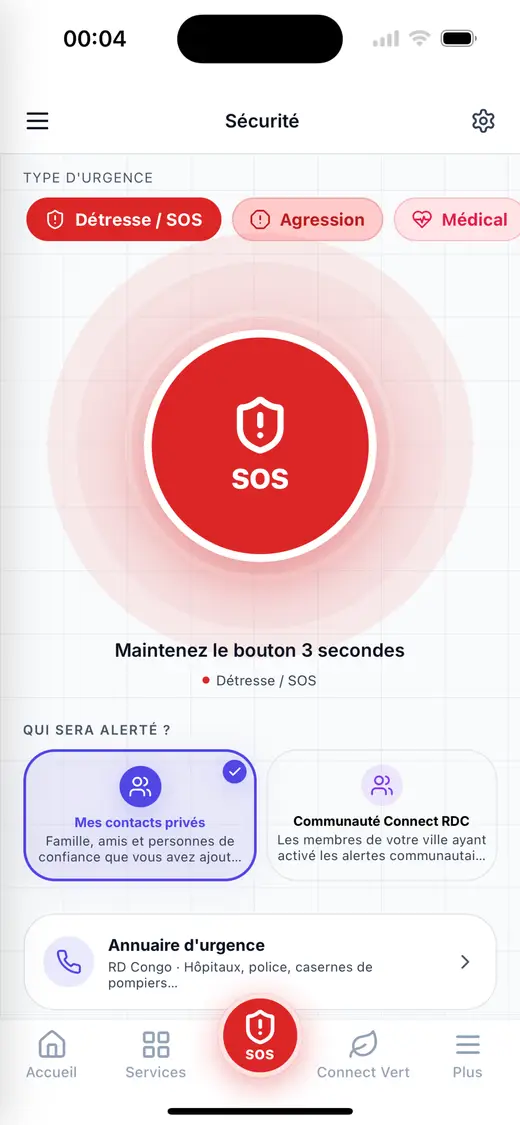This screenshot has height=1125, width=520.
Task: Select Communauté Connect RDC card
Action: pyautogui.click(x=382, y=815)
